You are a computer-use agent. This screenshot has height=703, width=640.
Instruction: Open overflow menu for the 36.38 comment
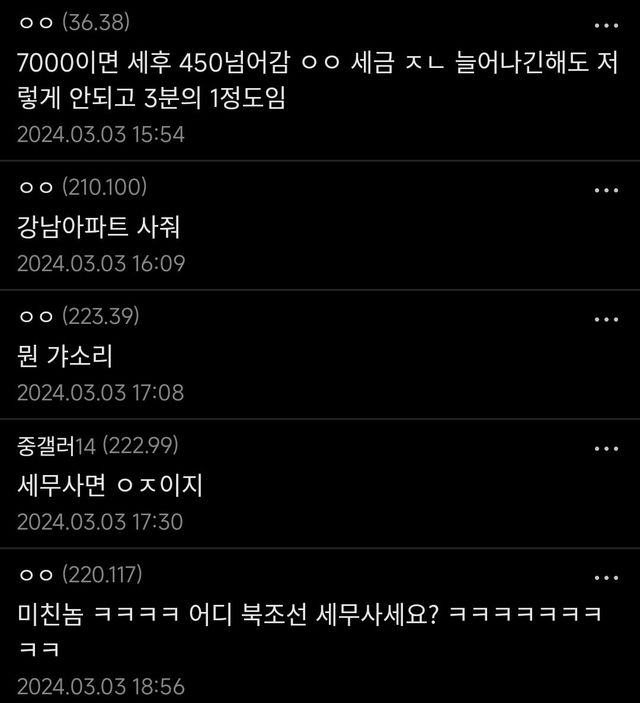pyautogui.click(x=606, y=25)
